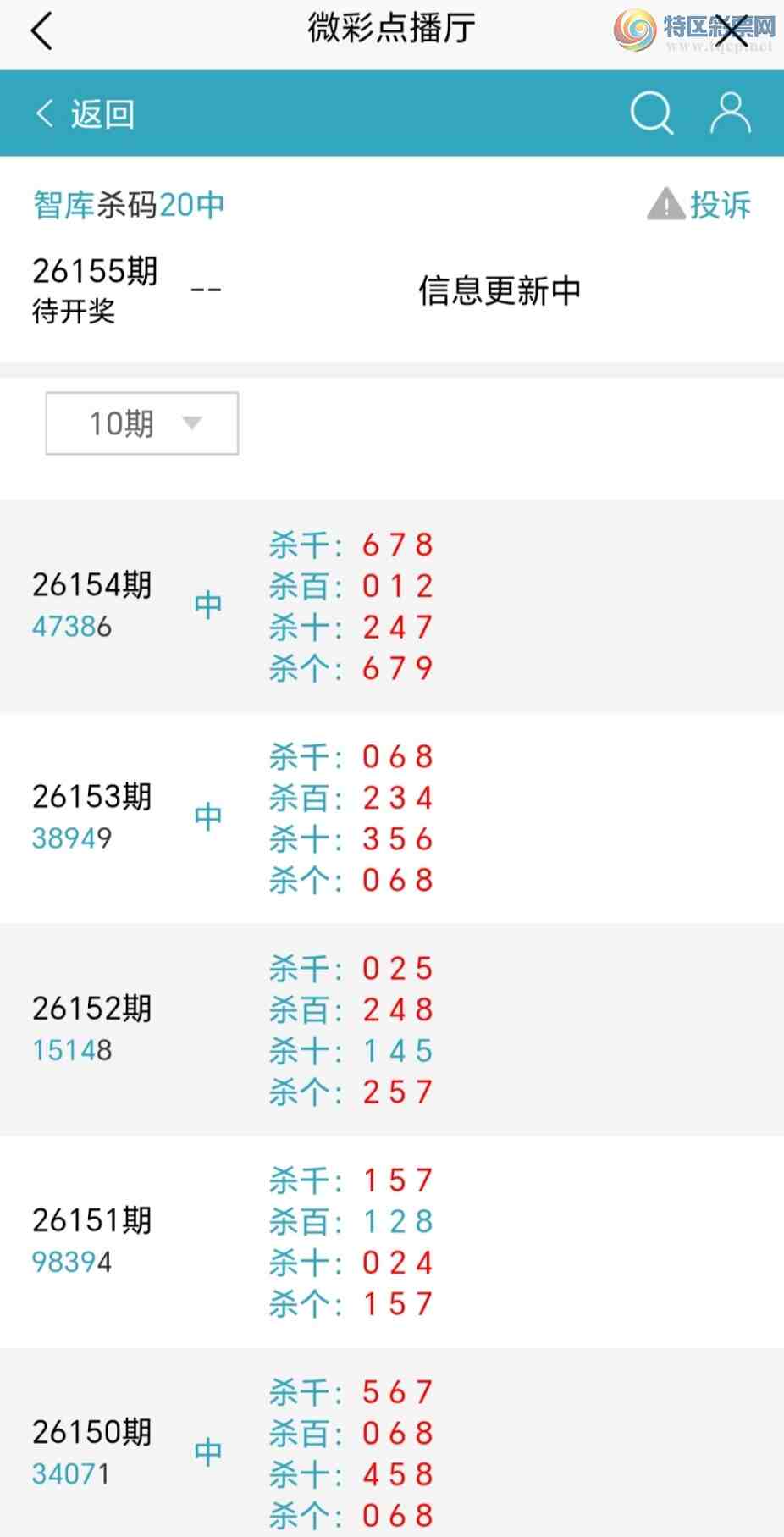The height and width of the screenshot is (1537, 784).
Task: Go back via 返回 button
Action: tap(86, 113)
